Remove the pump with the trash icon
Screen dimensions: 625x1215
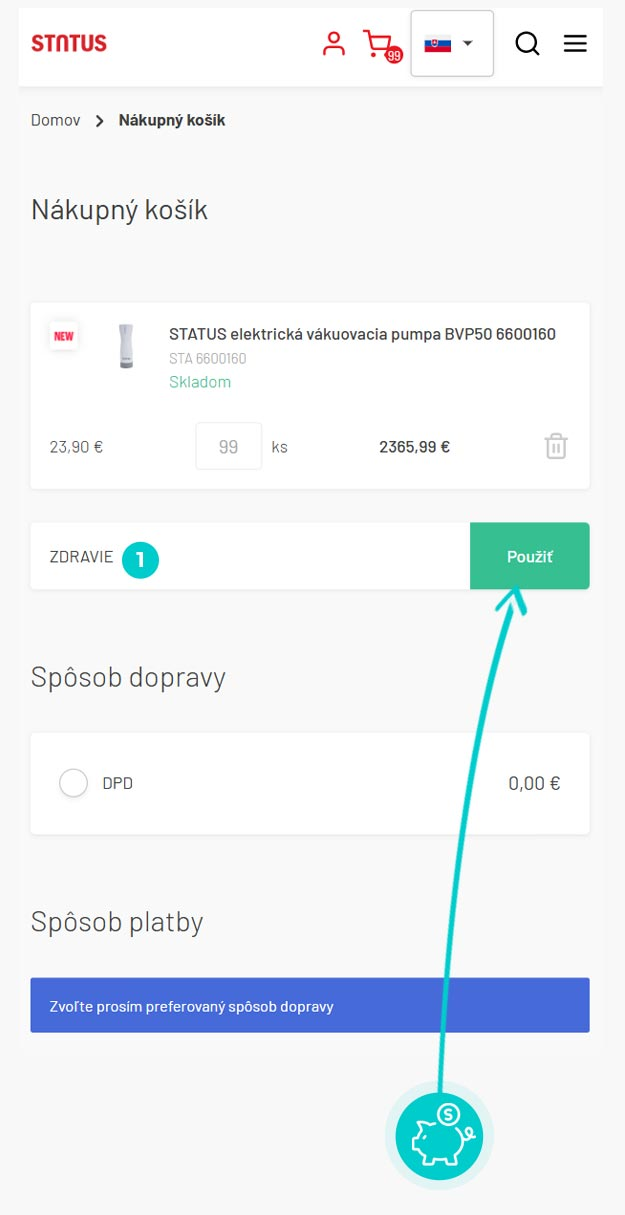(x=556, y=446)
